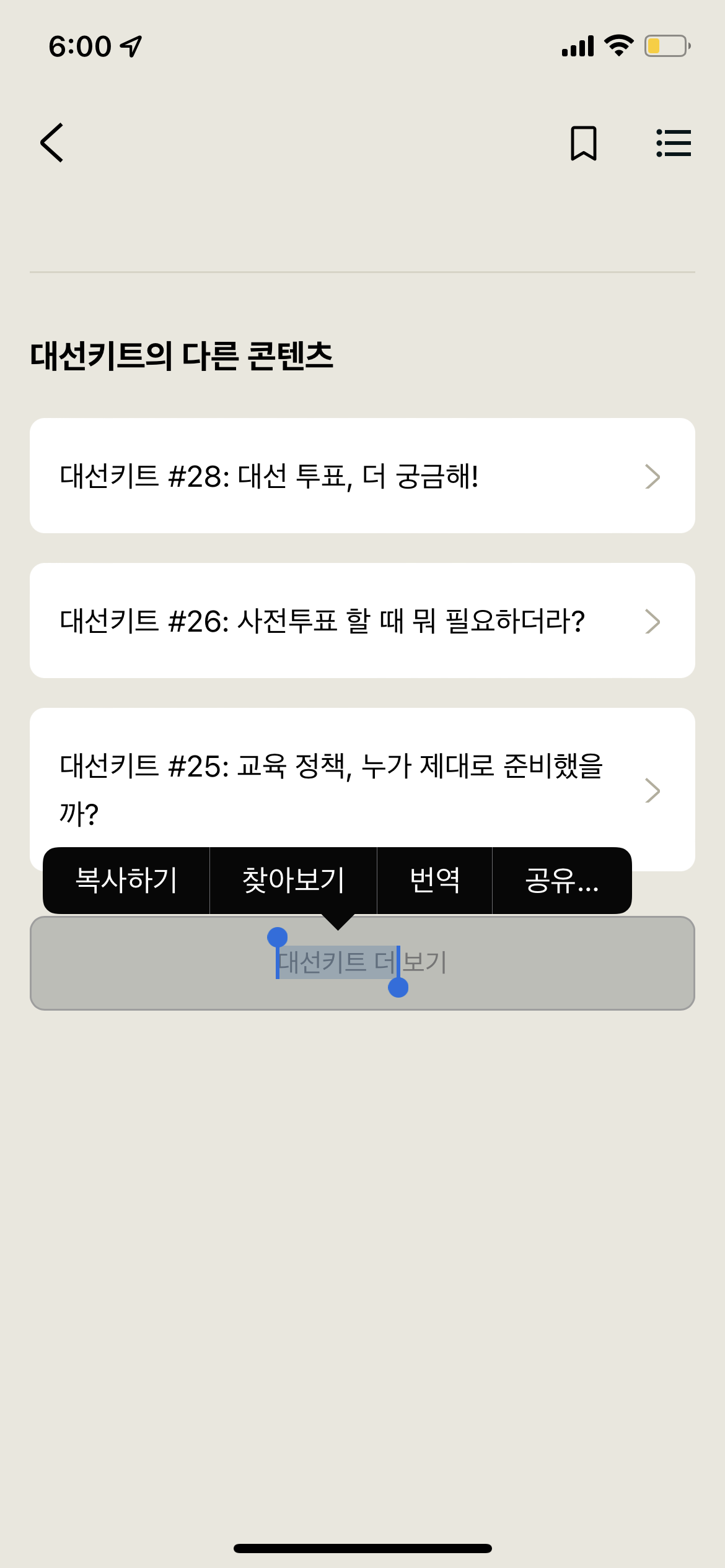The width and height of the screenshot is (725, 1568).
Task: Open the table of contents icon
Action: pos(674,143)
